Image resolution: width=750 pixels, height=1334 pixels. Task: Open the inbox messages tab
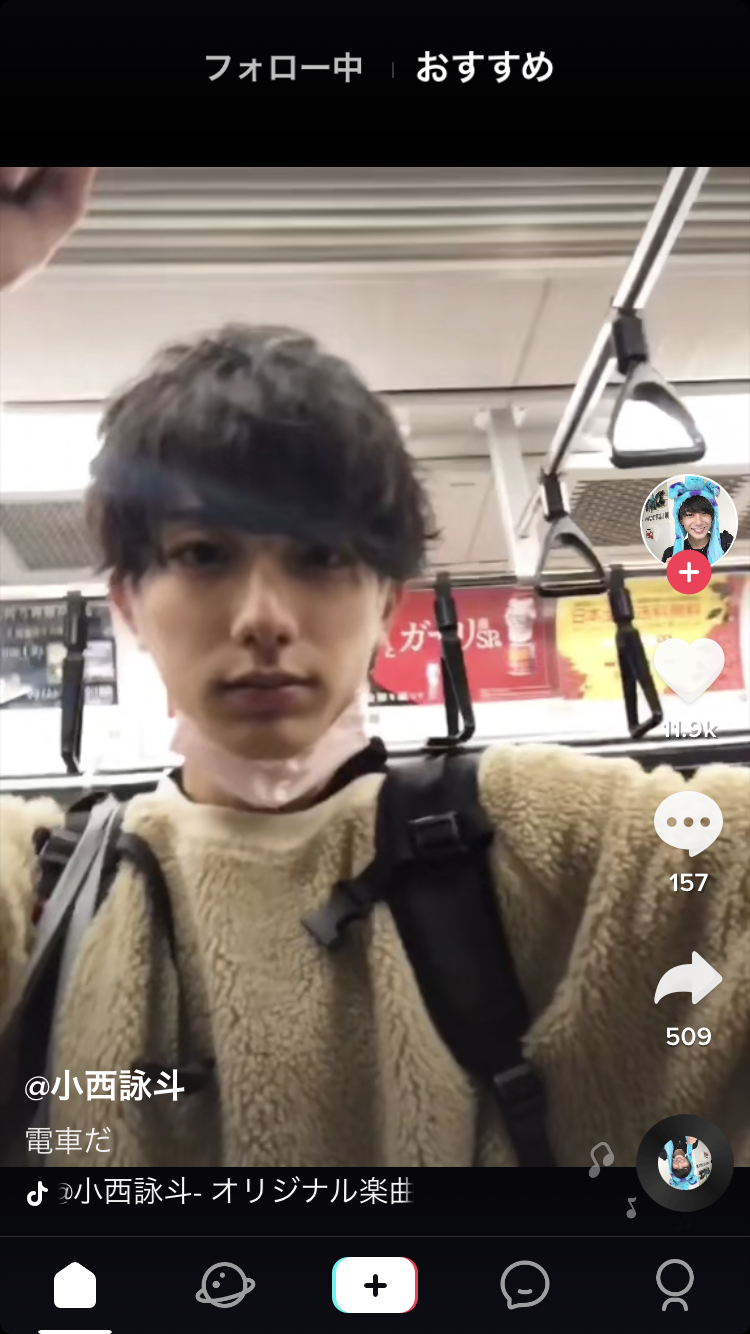pyautogui.click(x=525, y=1285)
